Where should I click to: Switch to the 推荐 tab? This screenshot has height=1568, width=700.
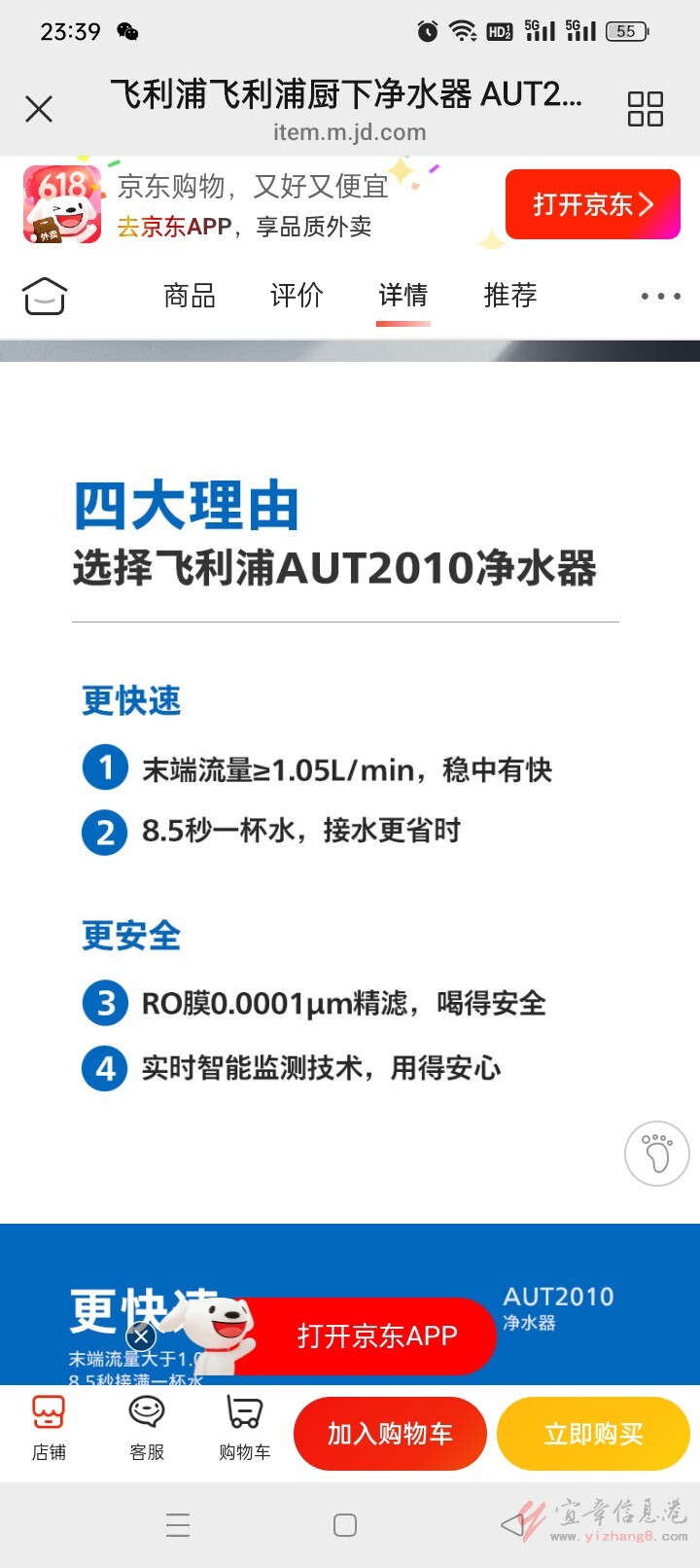point(510,296)
